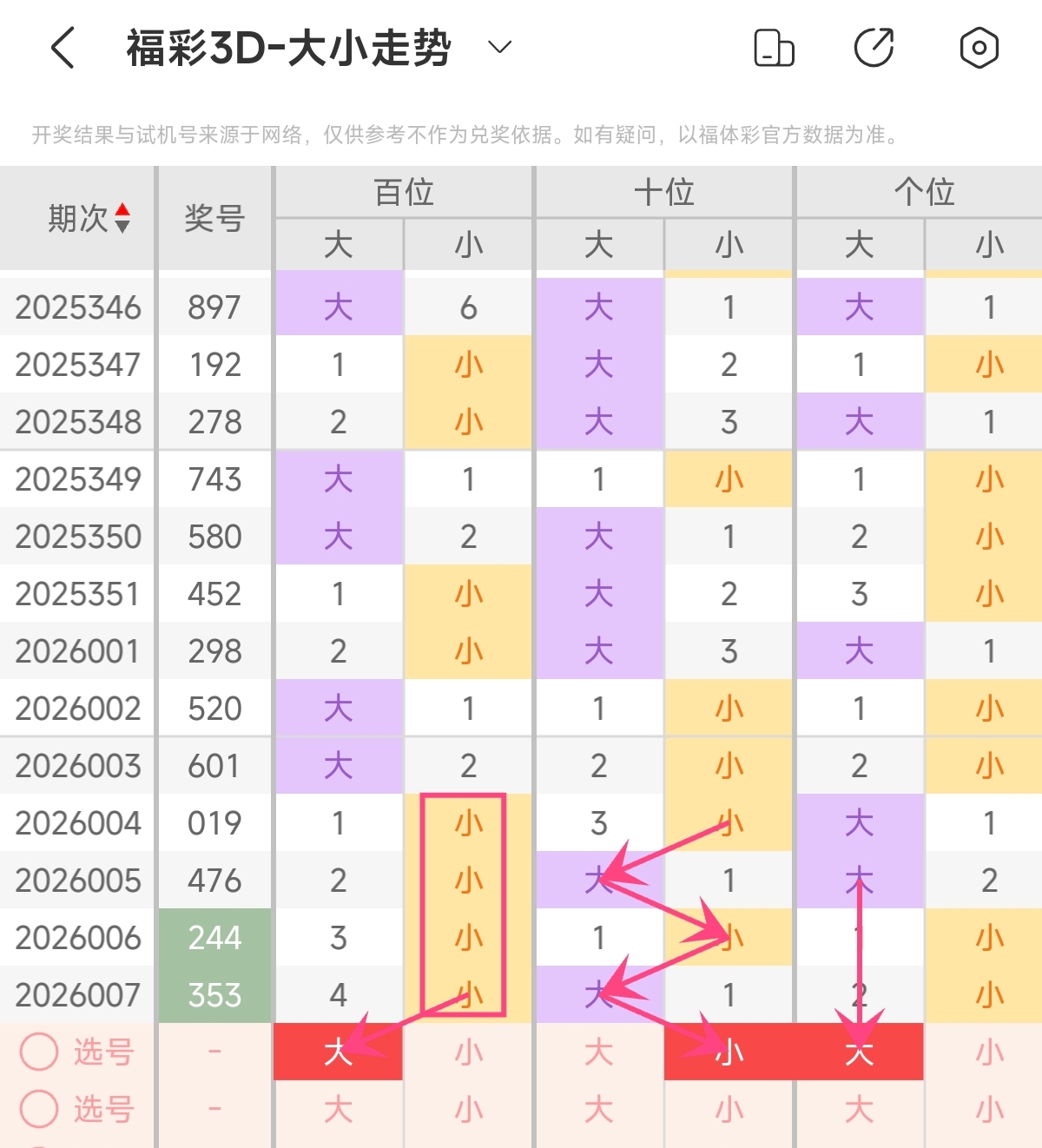Switch screen orientation with the device icon
Screen dimensions: 1042x1148
click(x=774, y=48)
